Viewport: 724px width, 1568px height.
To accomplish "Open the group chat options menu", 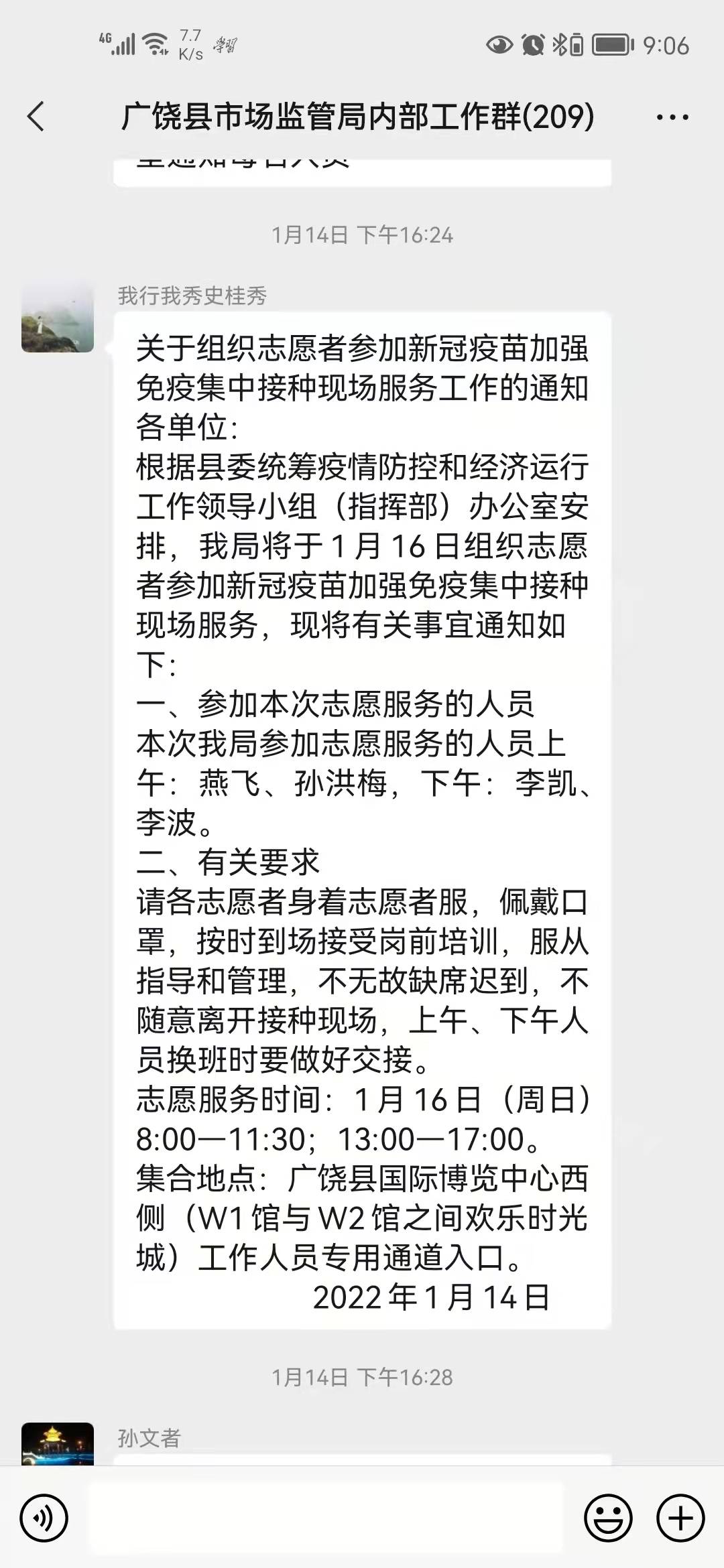I will [672, 117].
